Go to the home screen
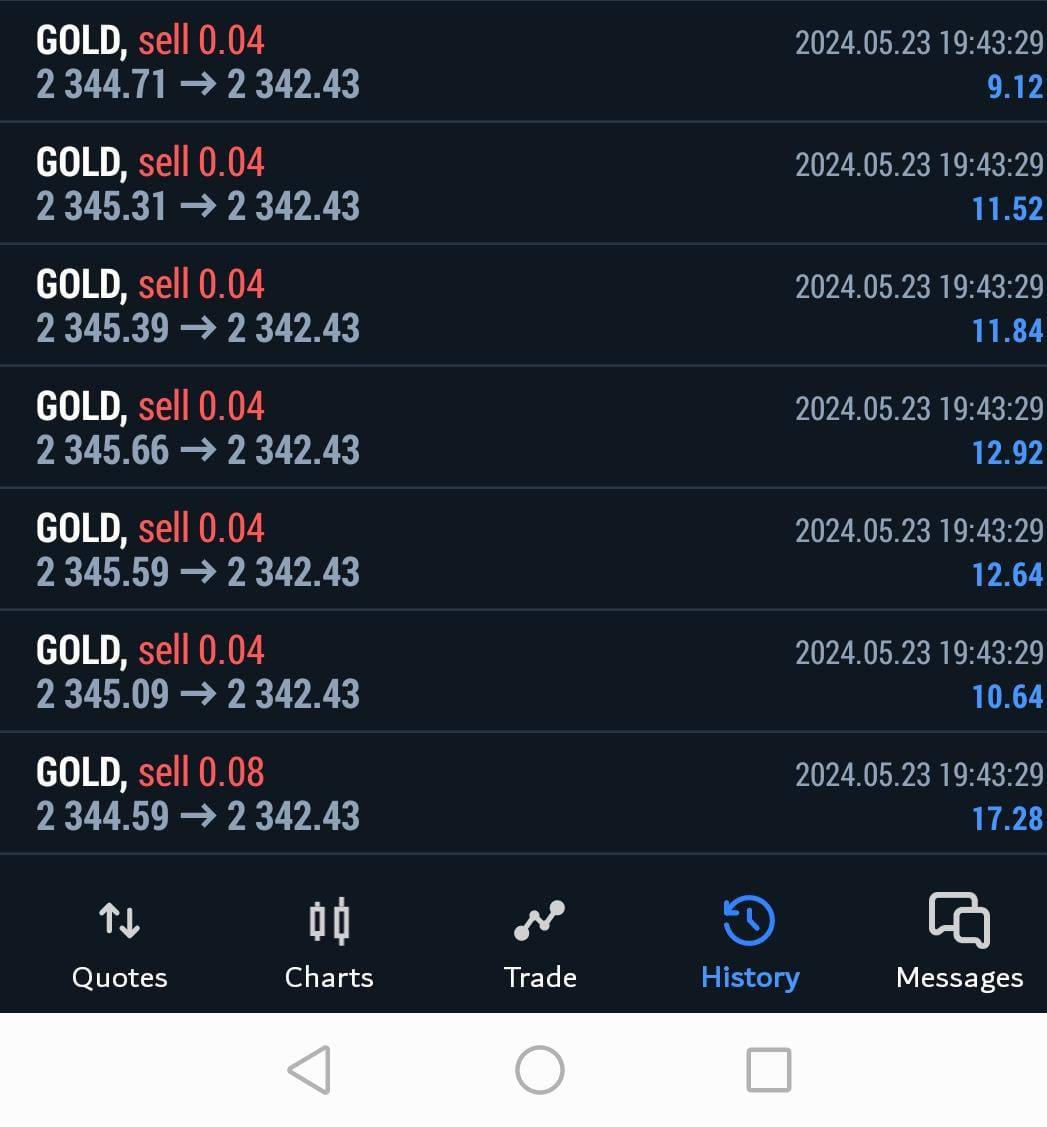The width and height of the screenshot is (1047, 1127). 540,1070
